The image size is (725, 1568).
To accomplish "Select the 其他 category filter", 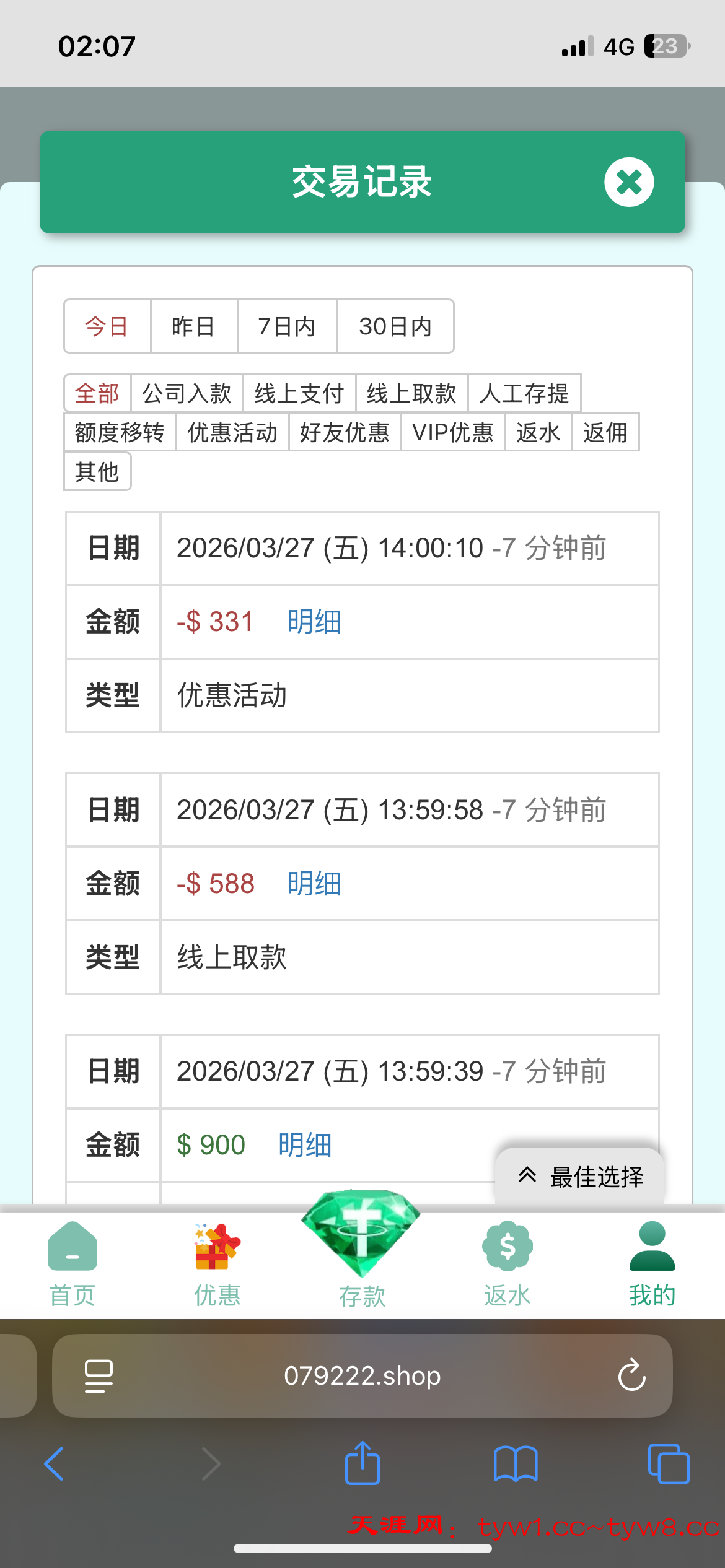I will pyautogui.click(x=97, y=472).
